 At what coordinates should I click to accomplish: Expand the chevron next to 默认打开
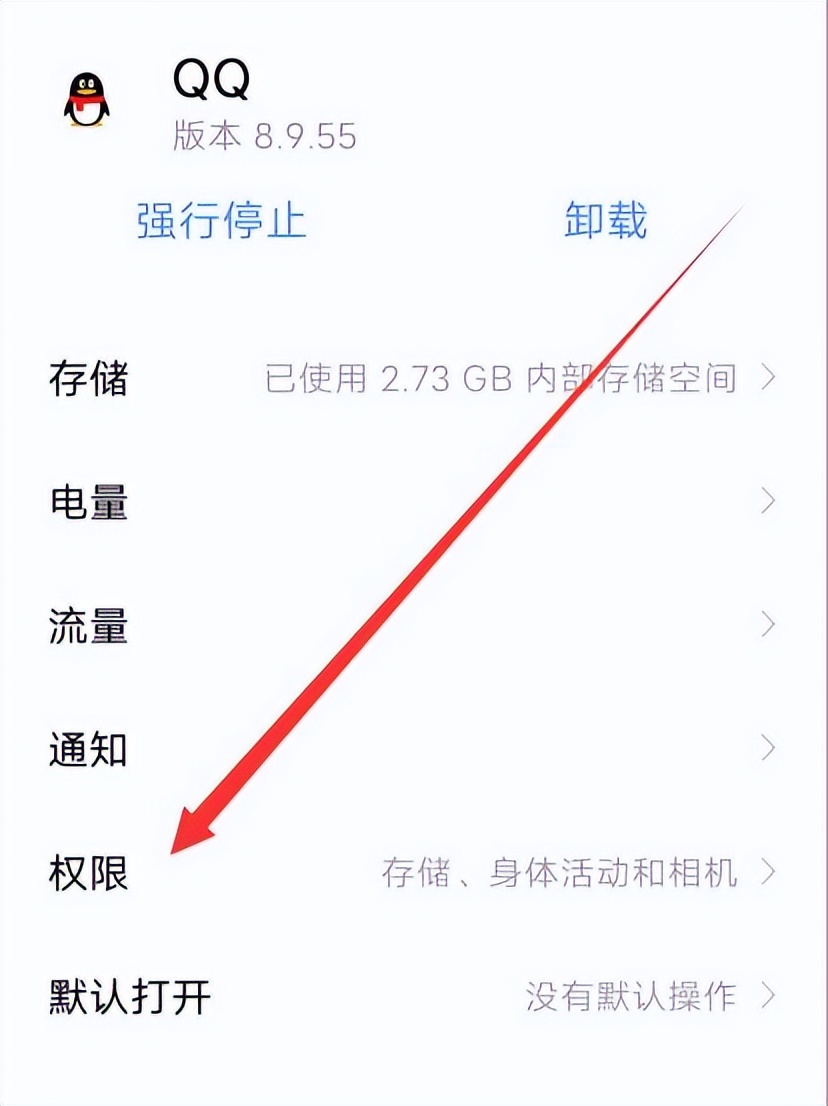pyautogui.click(x=766, y=995)
